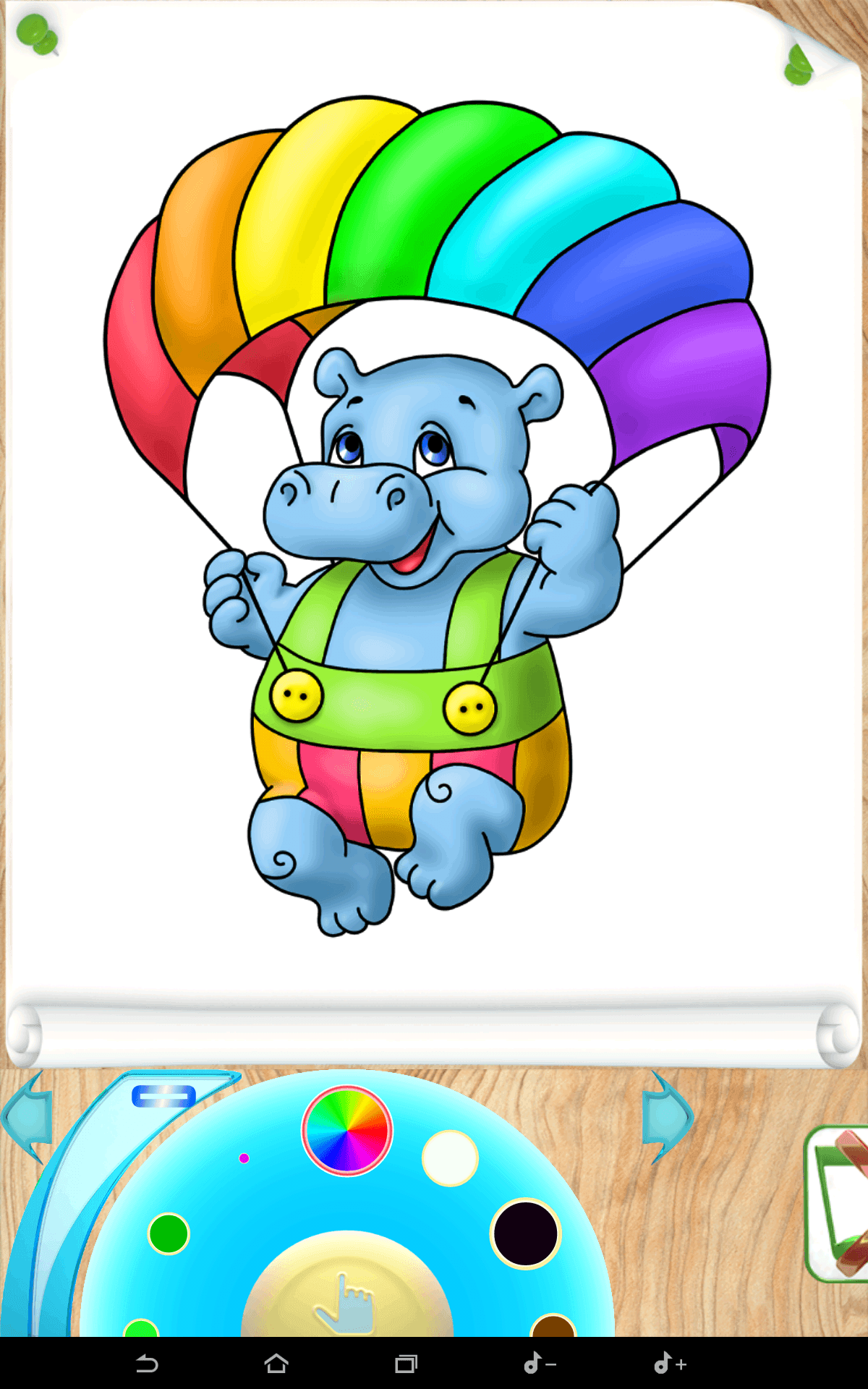
Task: Tap the small magenta brush size dot
Action: point(244,1158)
